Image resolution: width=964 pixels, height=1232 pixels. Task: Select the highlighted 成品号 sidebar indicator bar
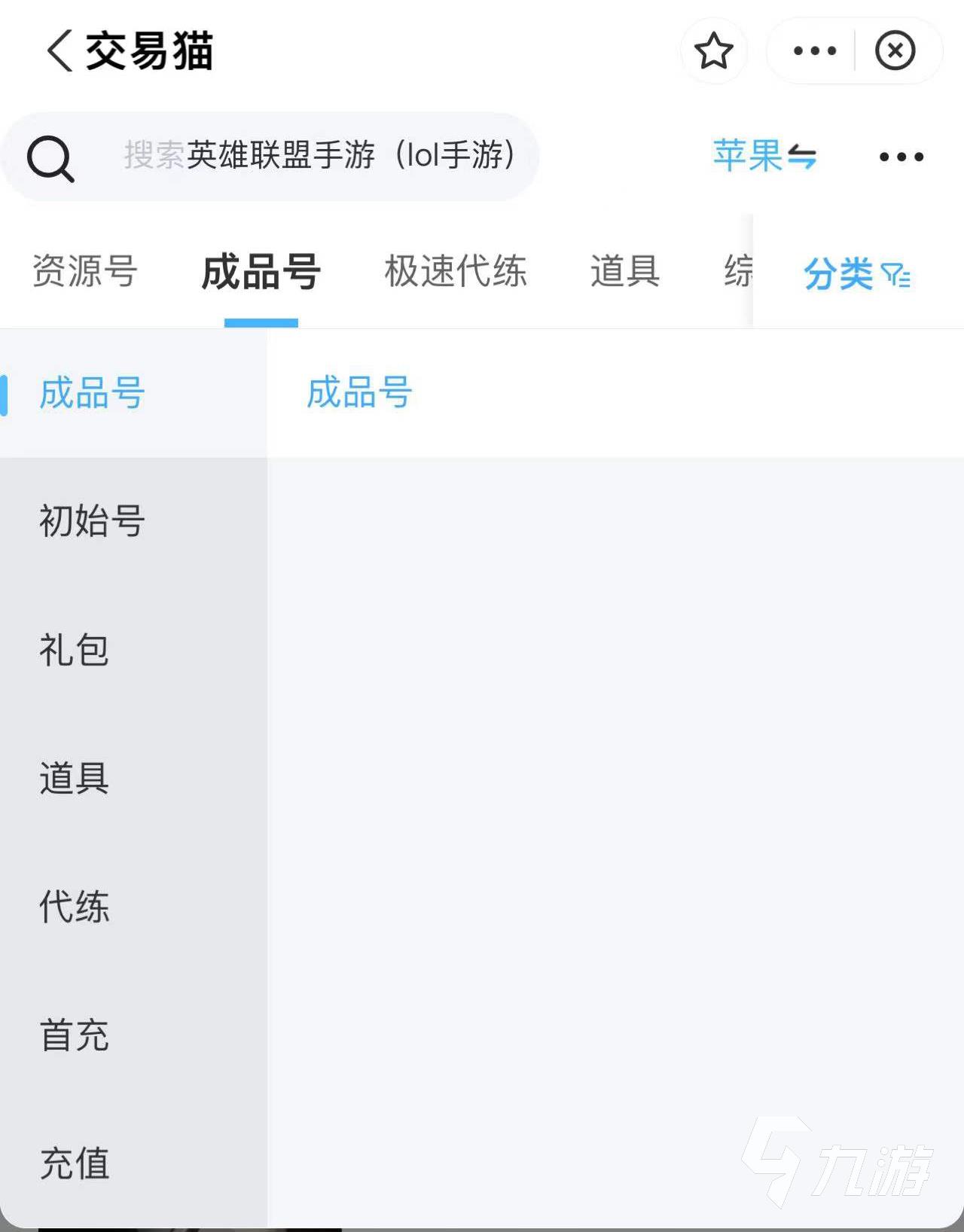pos(6,392)
